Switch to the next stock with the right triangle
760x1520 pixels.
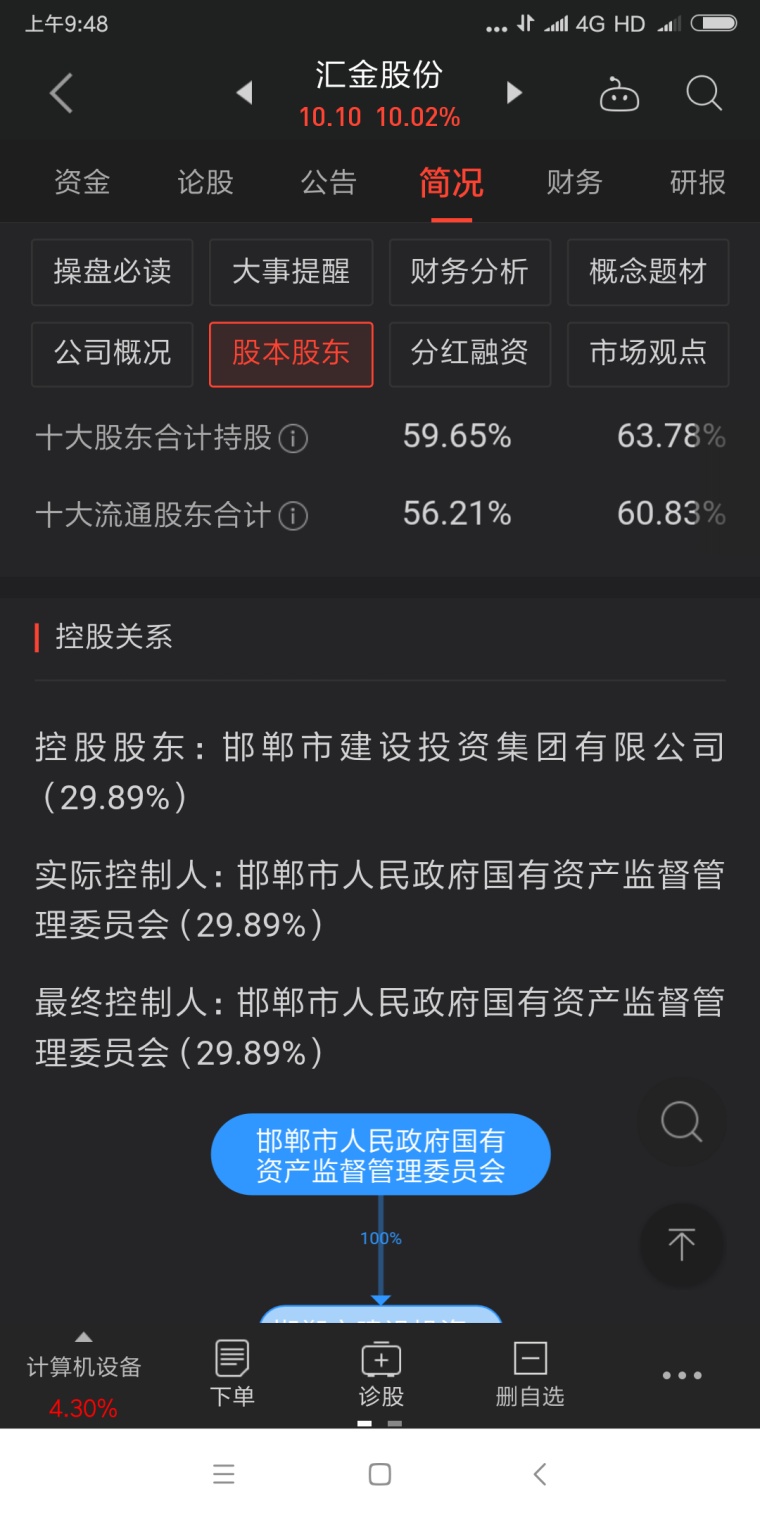point(514,93)
